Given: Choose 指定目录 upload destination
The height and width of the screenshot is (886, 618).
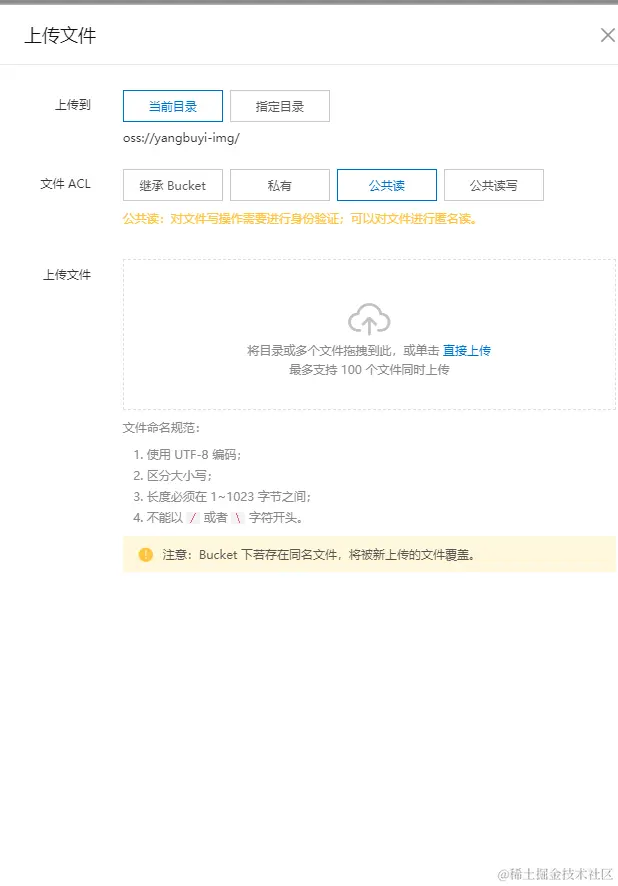Looking at the screenshot, I should coord(280,106).
